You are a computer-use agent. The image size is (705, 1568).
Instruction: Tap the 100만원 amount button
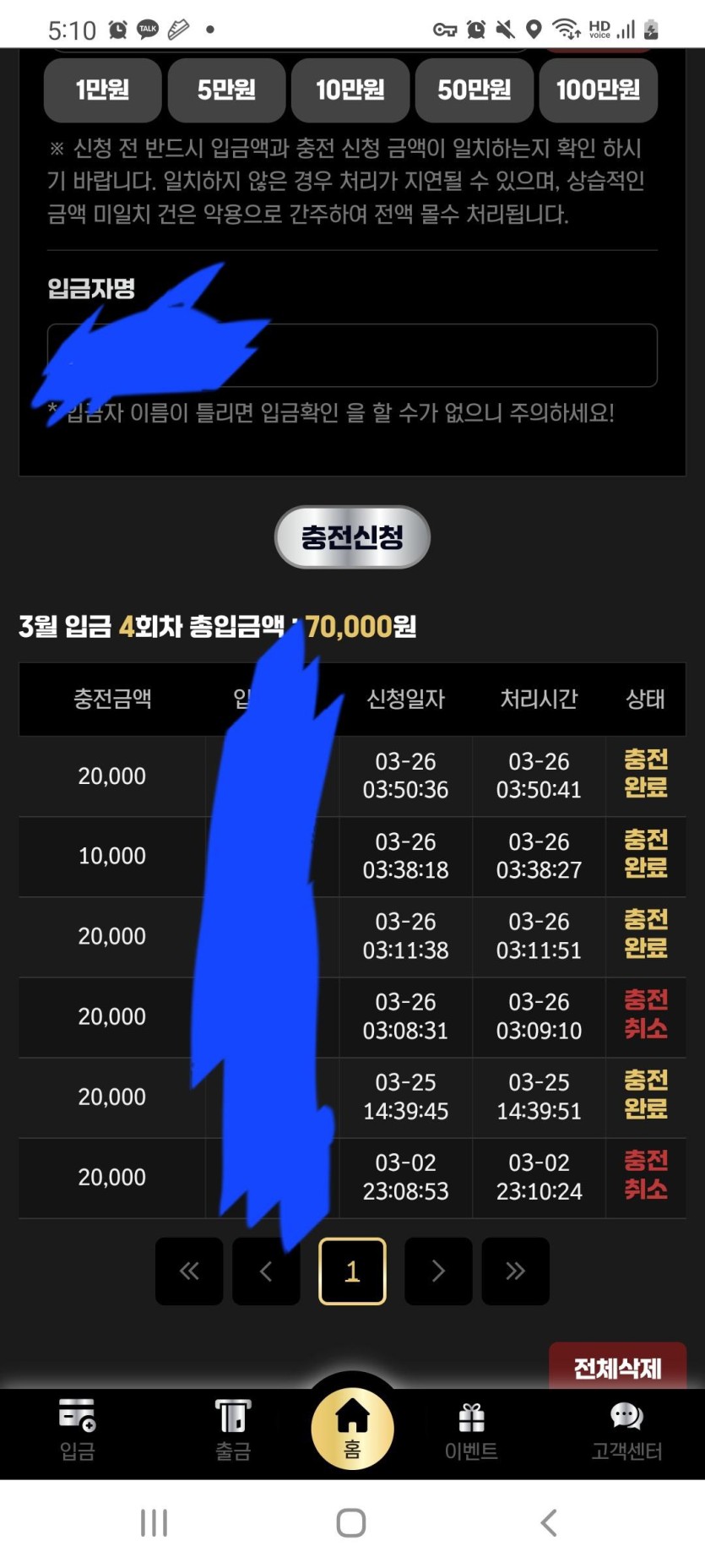598,90
